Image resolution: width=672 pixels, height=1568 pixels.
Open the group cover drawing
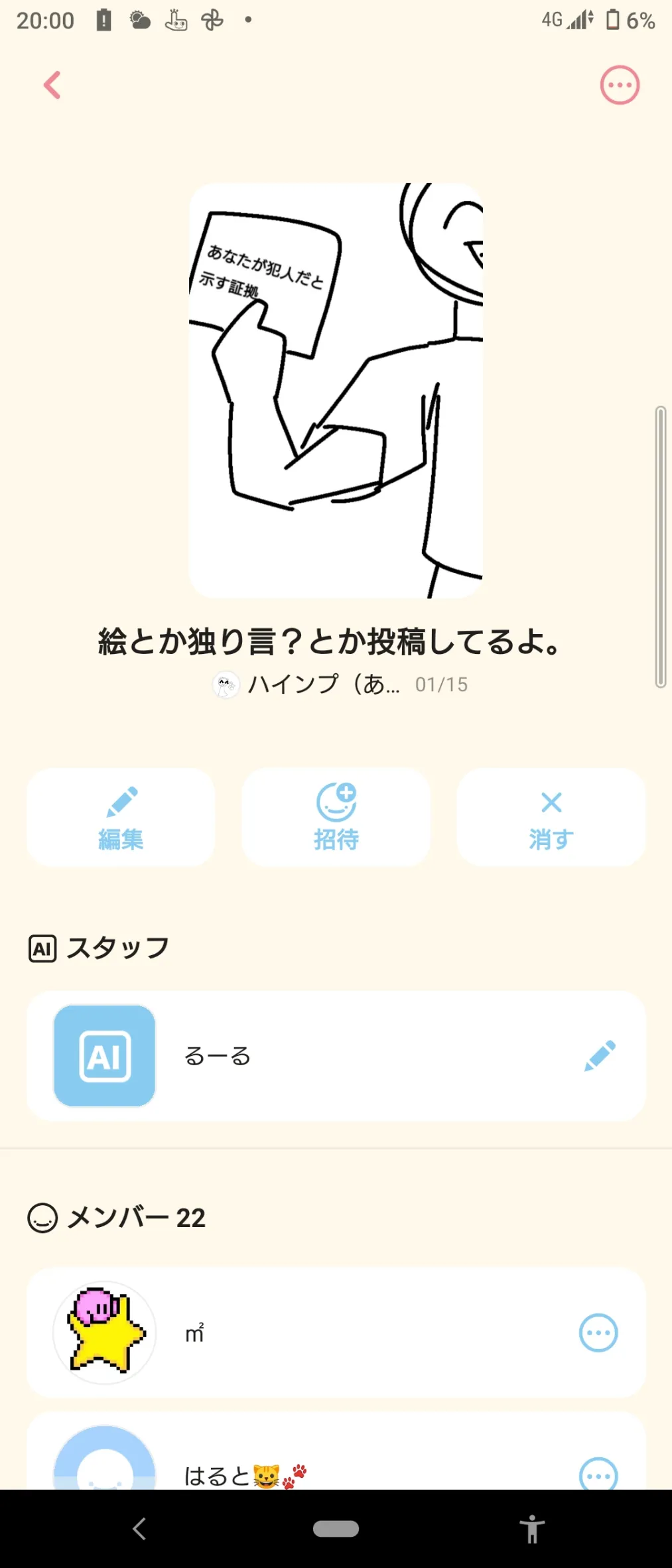click(x=336, y=391)
